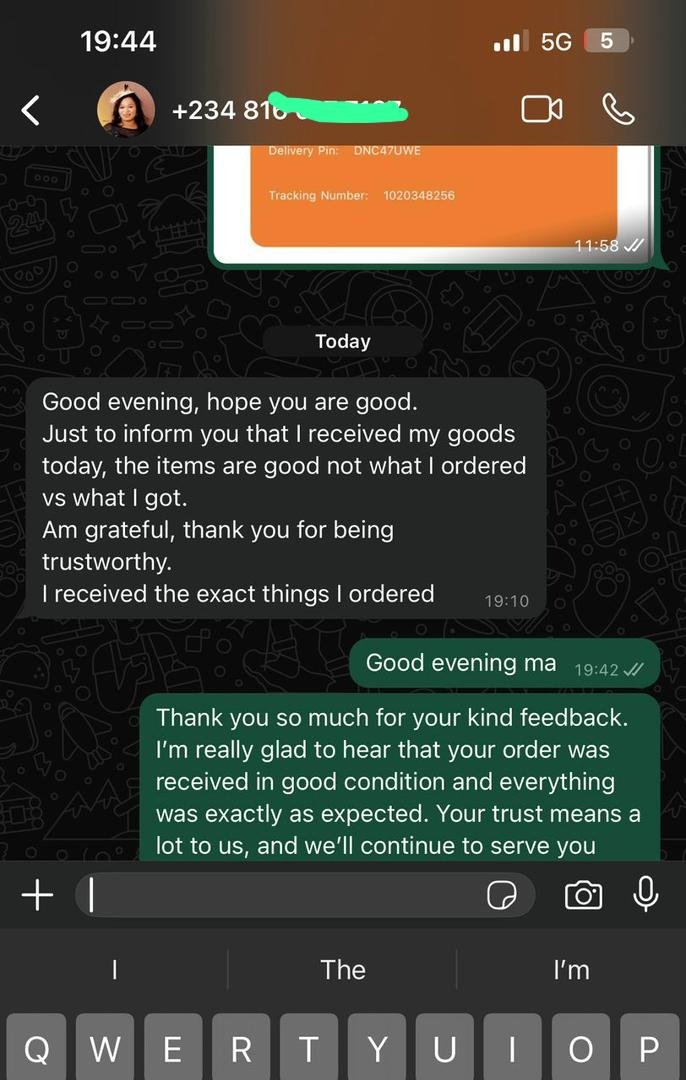The width and height of the screenshot is (686, 1080).
Task: Start a voice call with this contact
Action: click(618, 109)
